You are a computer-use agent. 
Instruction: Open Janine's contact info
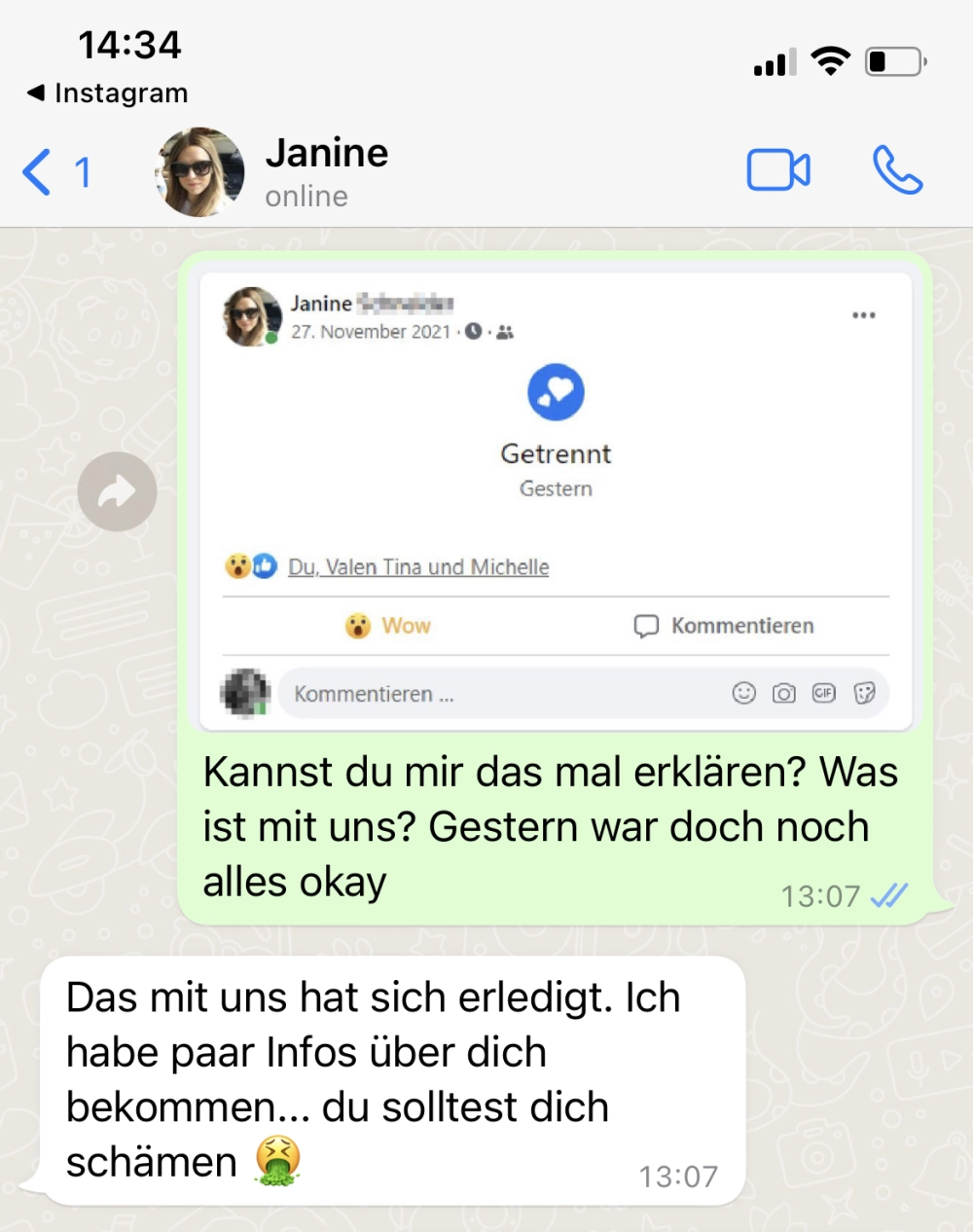[326, 170]
